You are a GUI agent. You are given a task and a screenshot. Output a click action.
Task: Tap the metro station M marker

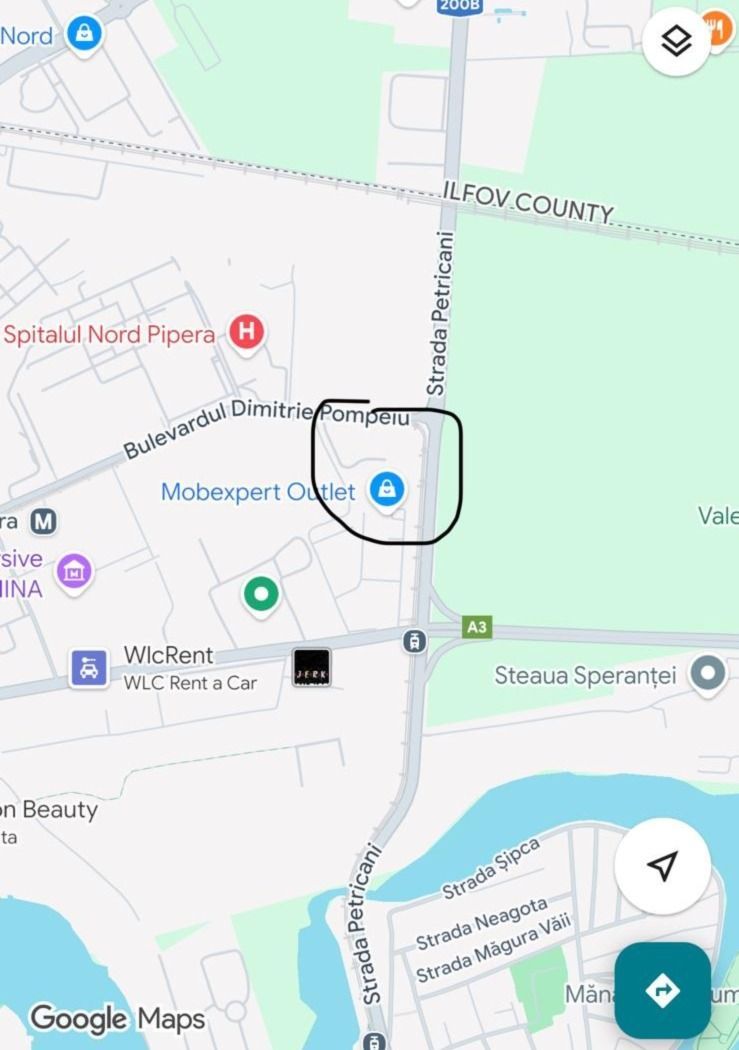click(x=43, y=521)
